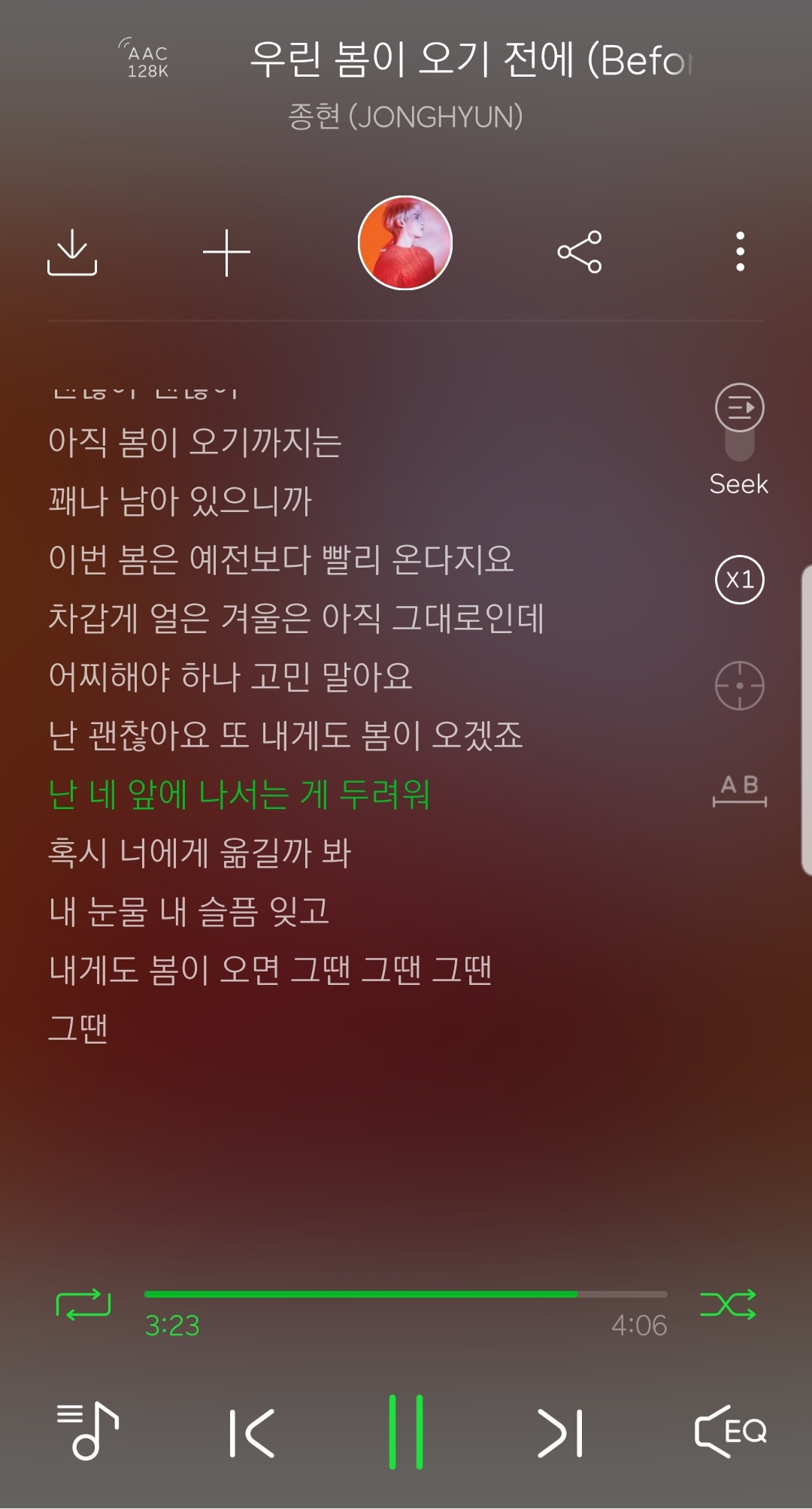Open artist page for 종현 (JONGHYUN)

(405, 116)
